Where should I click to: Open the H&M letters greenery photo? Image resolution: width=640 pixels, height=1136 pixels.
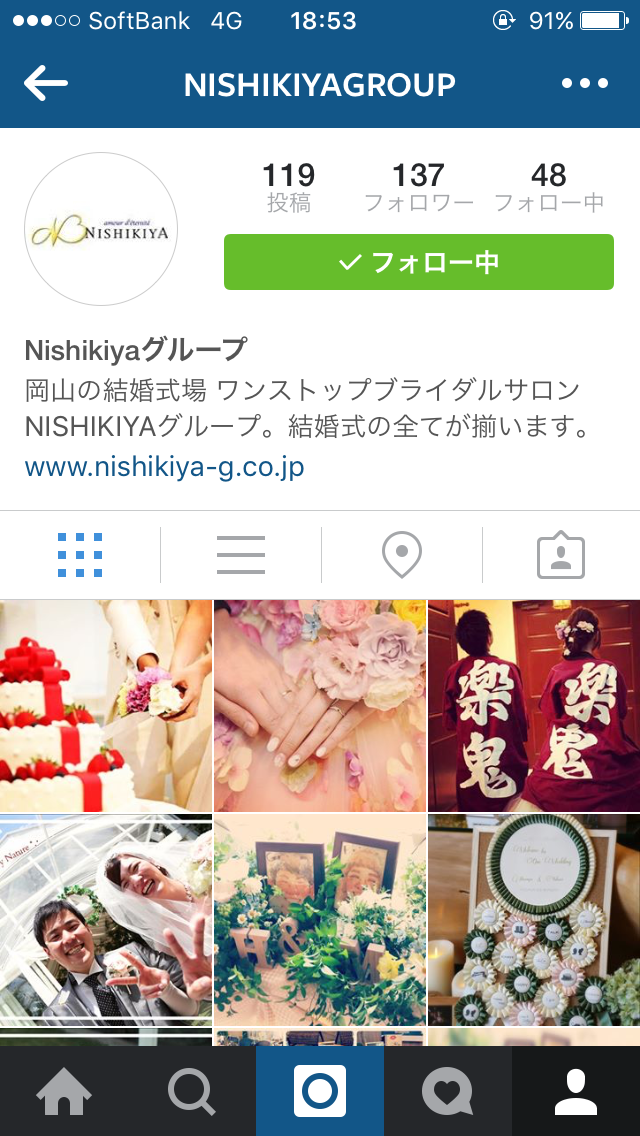pos(320,919)
